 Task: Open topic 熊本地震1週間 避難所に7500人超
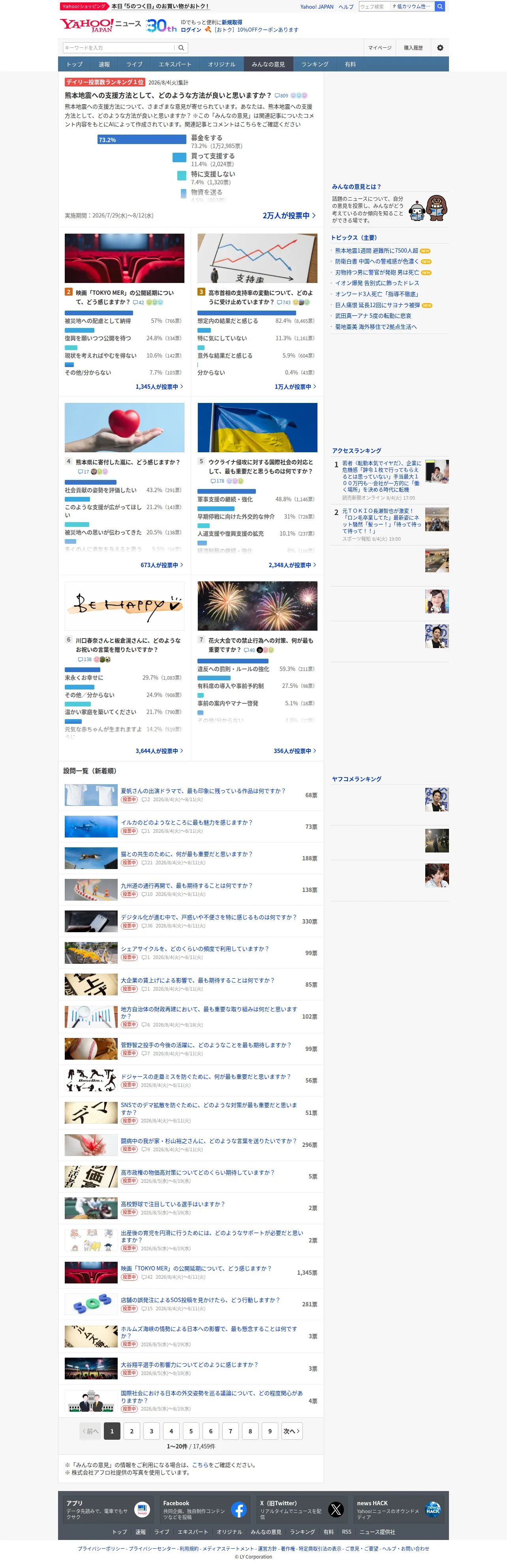tap(376, 251)
